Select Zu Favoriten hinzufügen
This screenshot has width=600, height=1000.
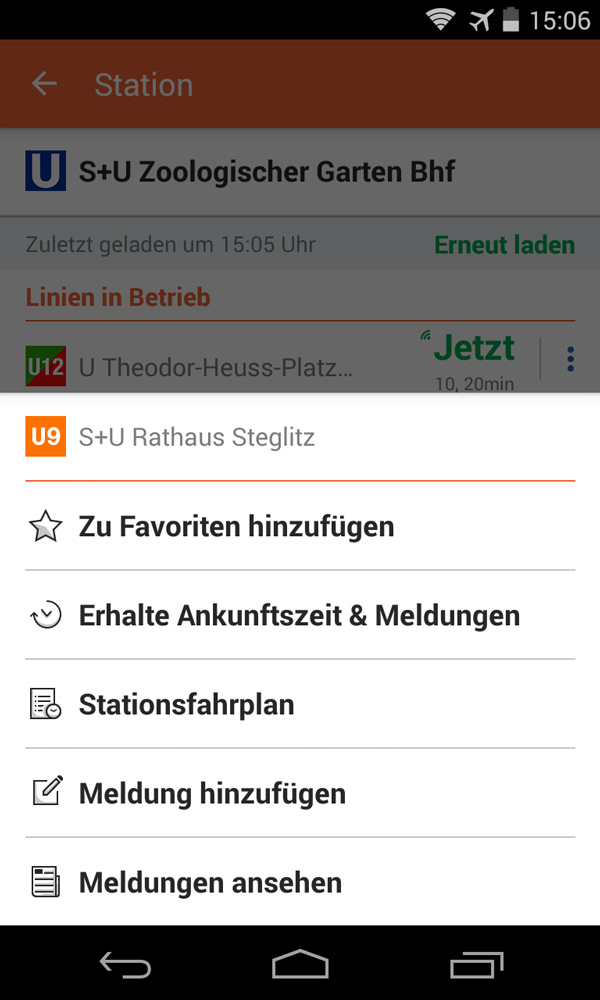237,527
